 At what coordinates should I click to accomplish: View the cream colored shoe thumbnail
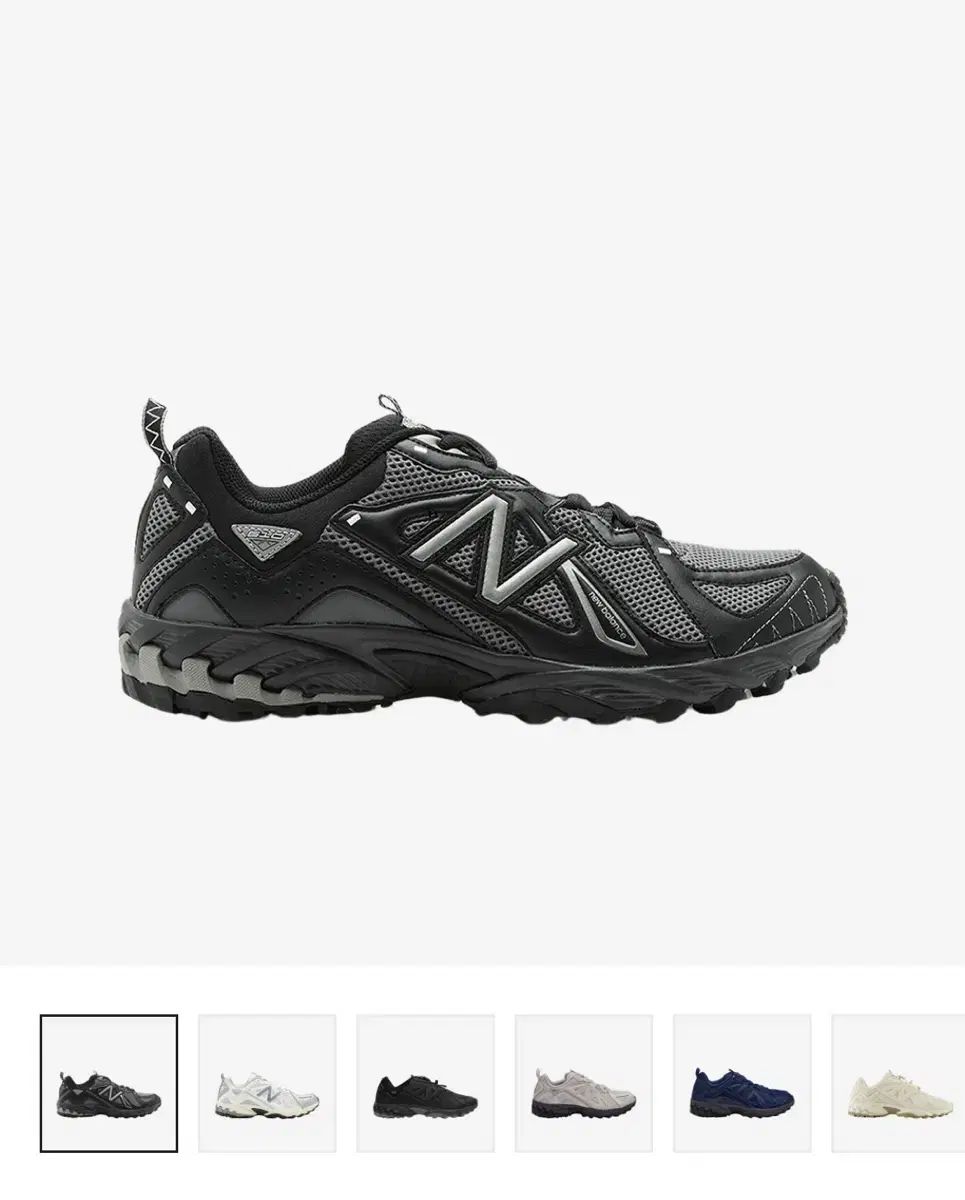pos(897,1083)
